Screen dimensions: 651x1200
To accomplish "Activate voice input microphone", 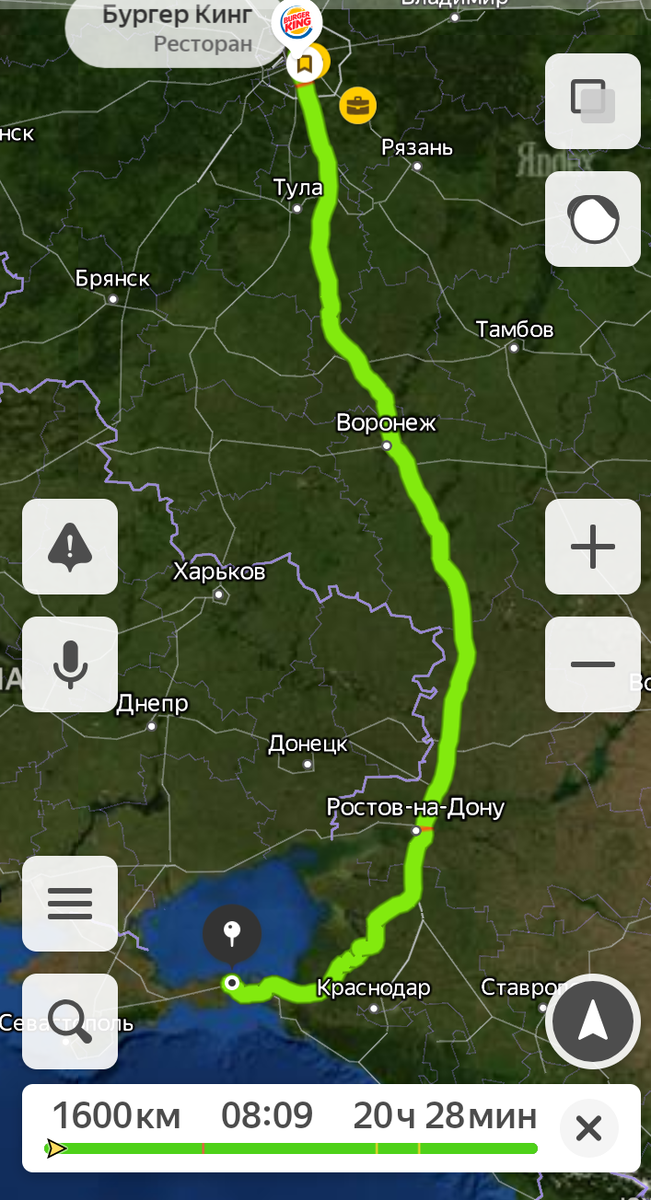I will point(70,664).
